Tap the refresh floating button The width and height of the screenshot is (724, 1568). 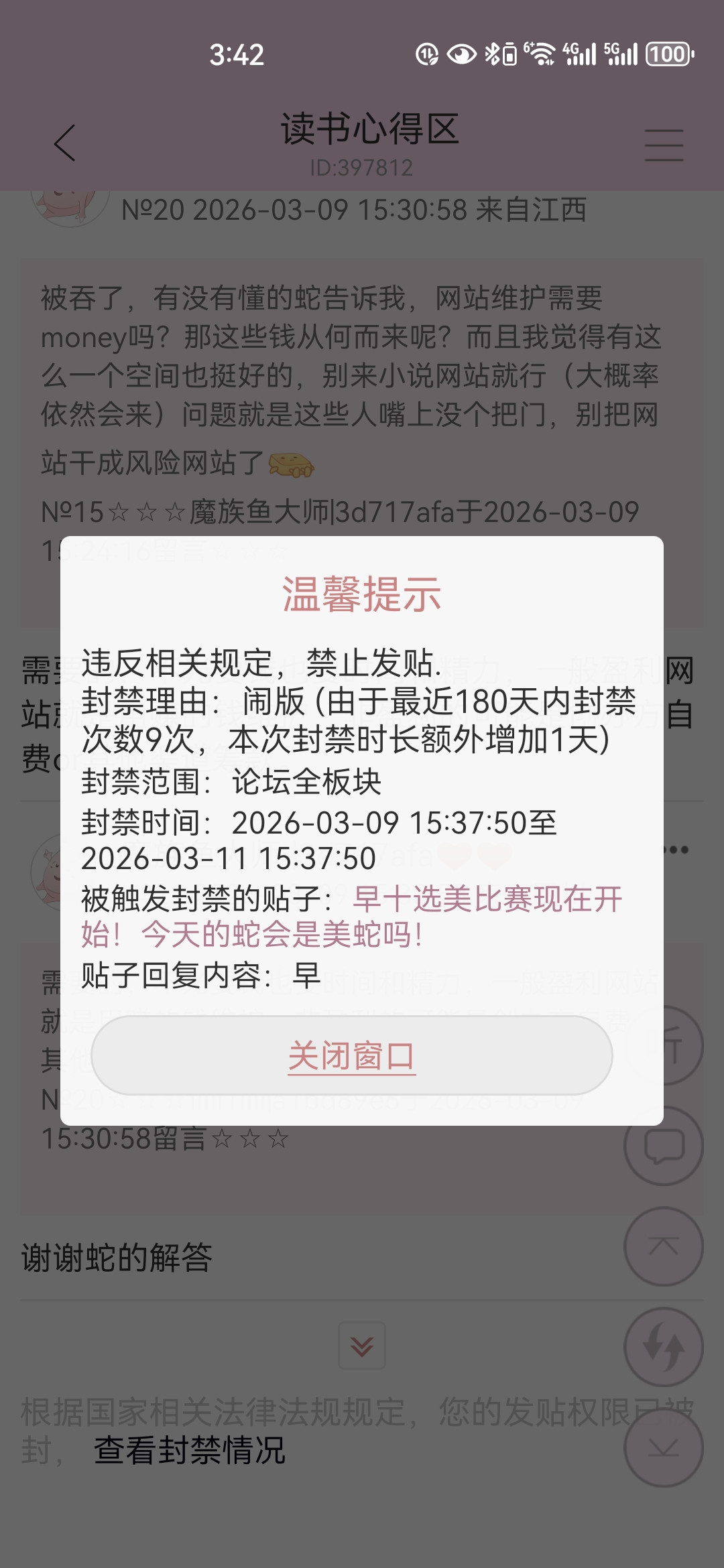(664, 1347)
